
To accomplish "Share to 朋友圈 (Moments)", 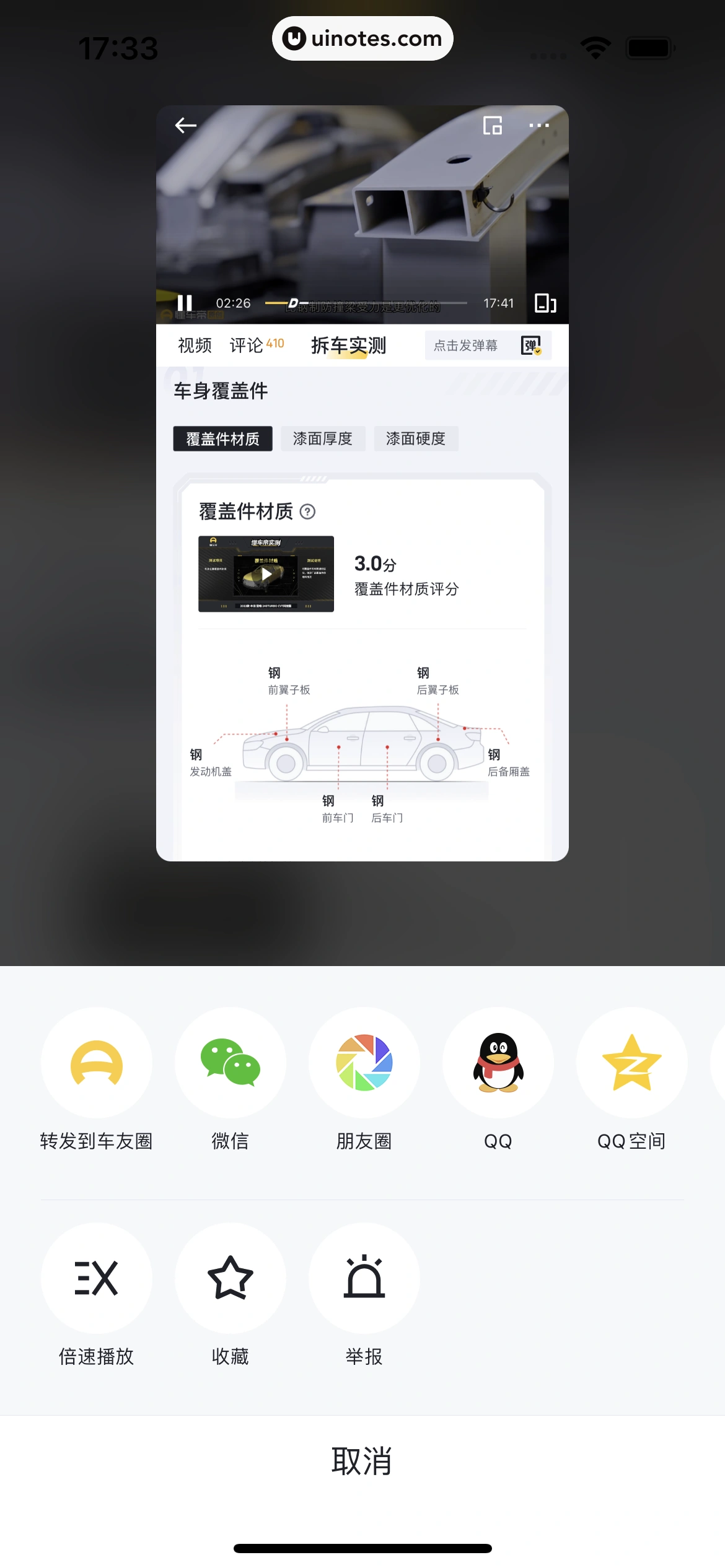I will click(x=364, y=1063).
